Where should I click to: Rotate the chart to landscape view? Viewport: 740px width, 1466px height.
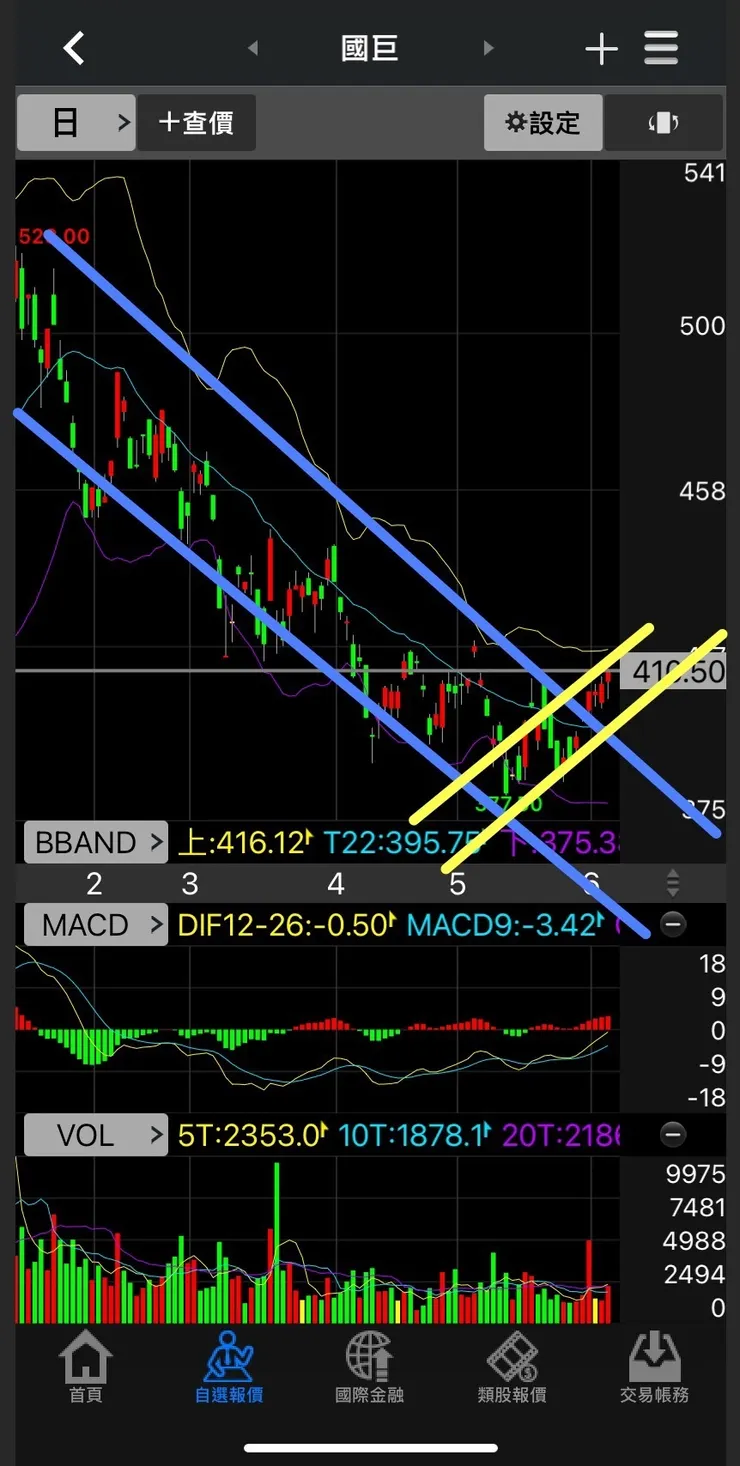[664, 123]
